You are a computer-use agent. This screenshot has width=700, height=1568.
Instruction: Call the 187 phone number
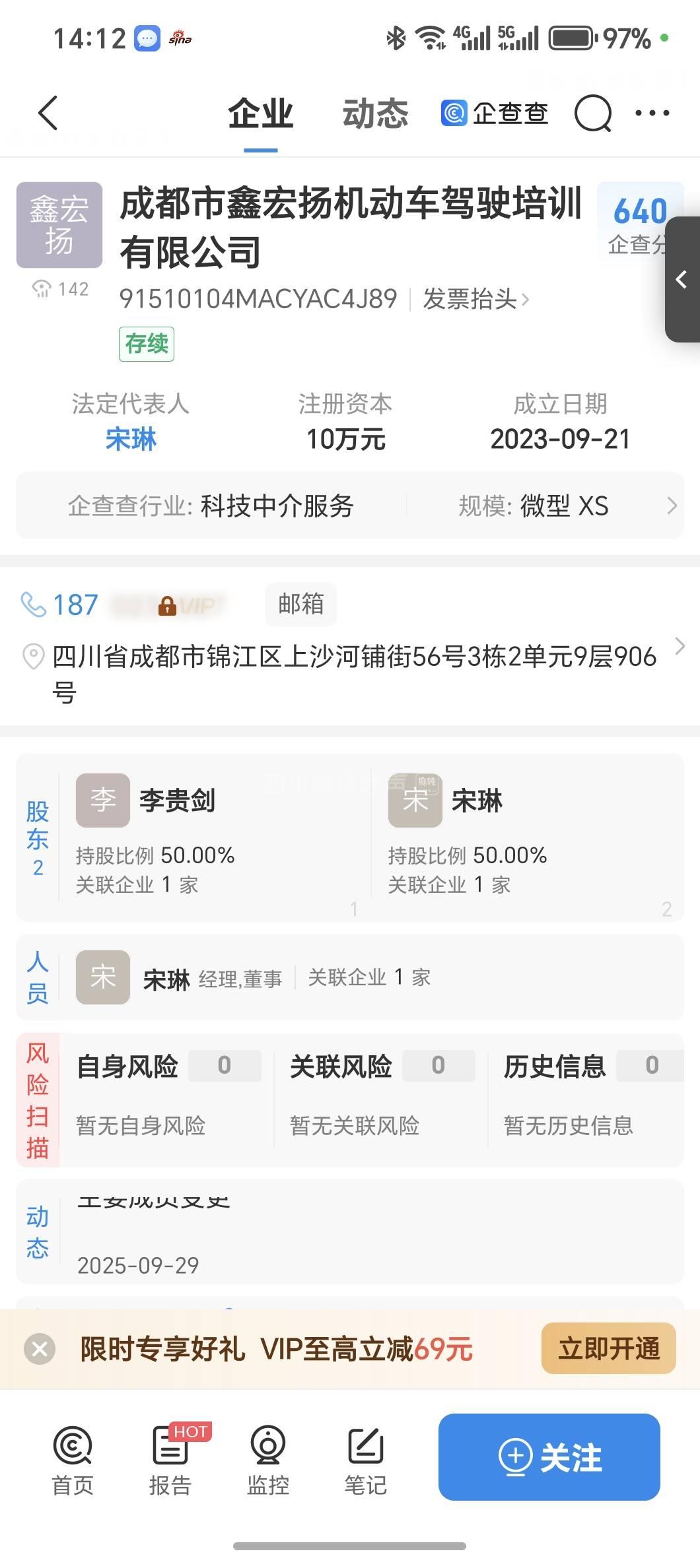point(74,604)
